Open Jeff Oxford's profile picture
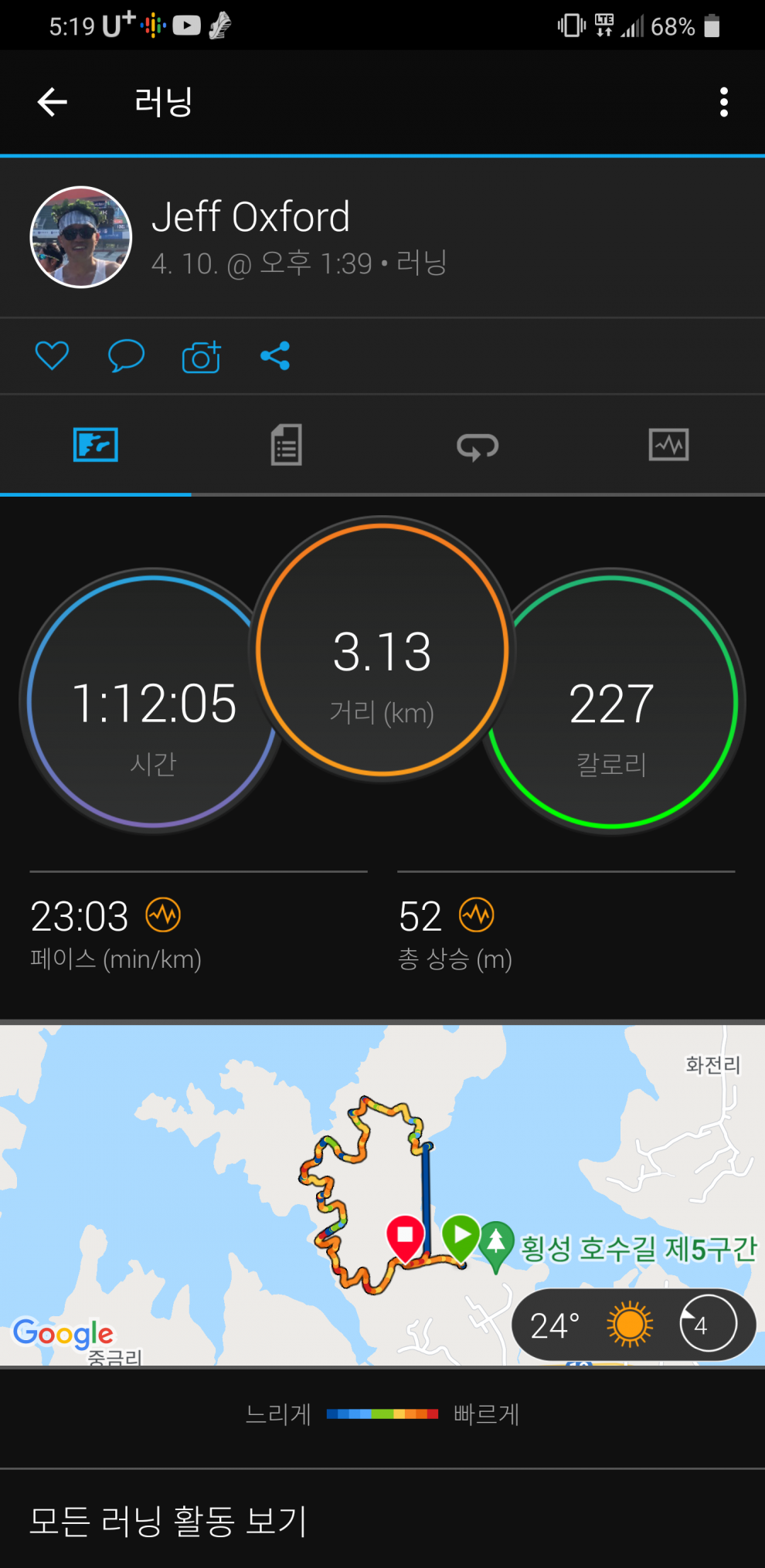 [x=81, y=238]
